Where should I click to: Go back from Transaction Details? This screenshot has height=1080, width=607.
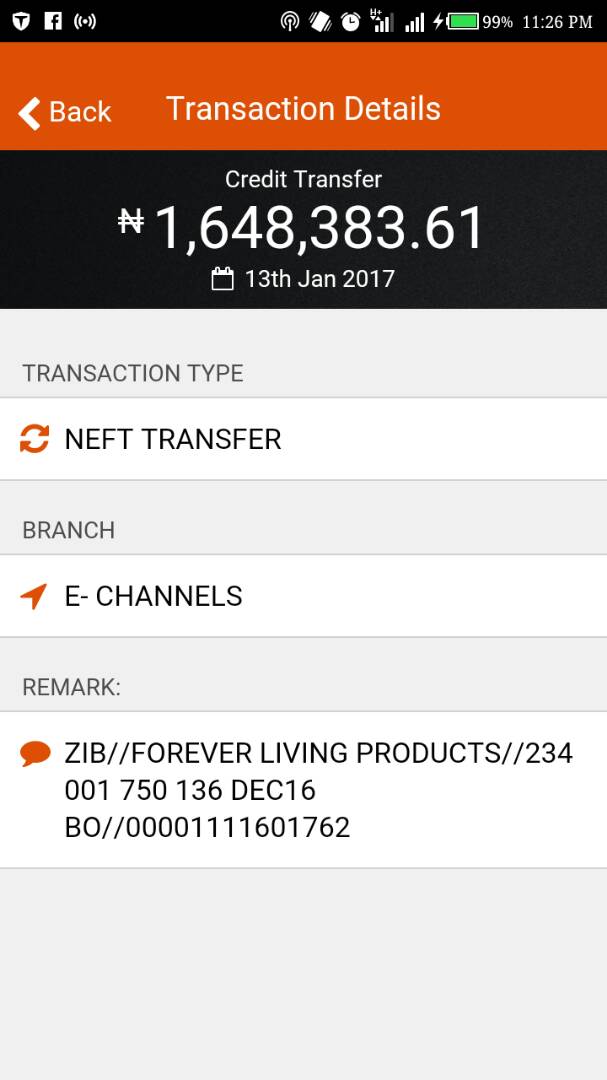pyautogui.click(x=65, y=112)
